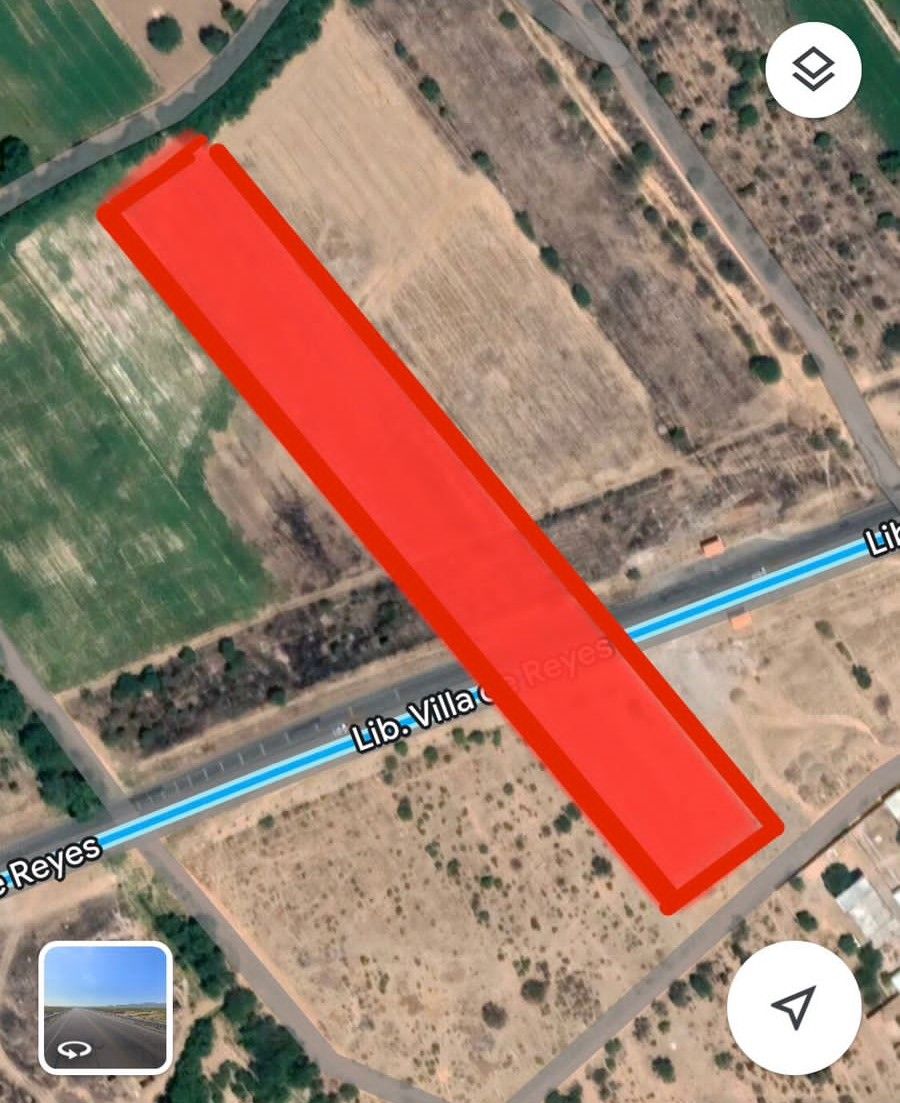Open the Street View preview thumbnail
This screenshot has width=900, height=1103.
tap(106, 1008)
